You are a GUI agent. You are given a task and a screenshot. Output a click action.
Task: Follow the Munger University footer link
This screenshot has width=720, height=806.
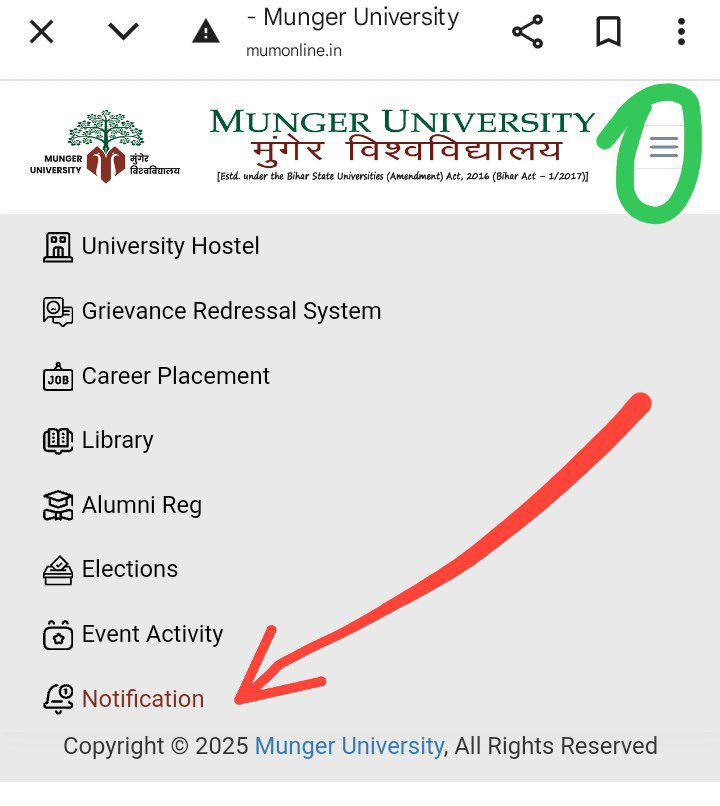(x=349, y=746)
